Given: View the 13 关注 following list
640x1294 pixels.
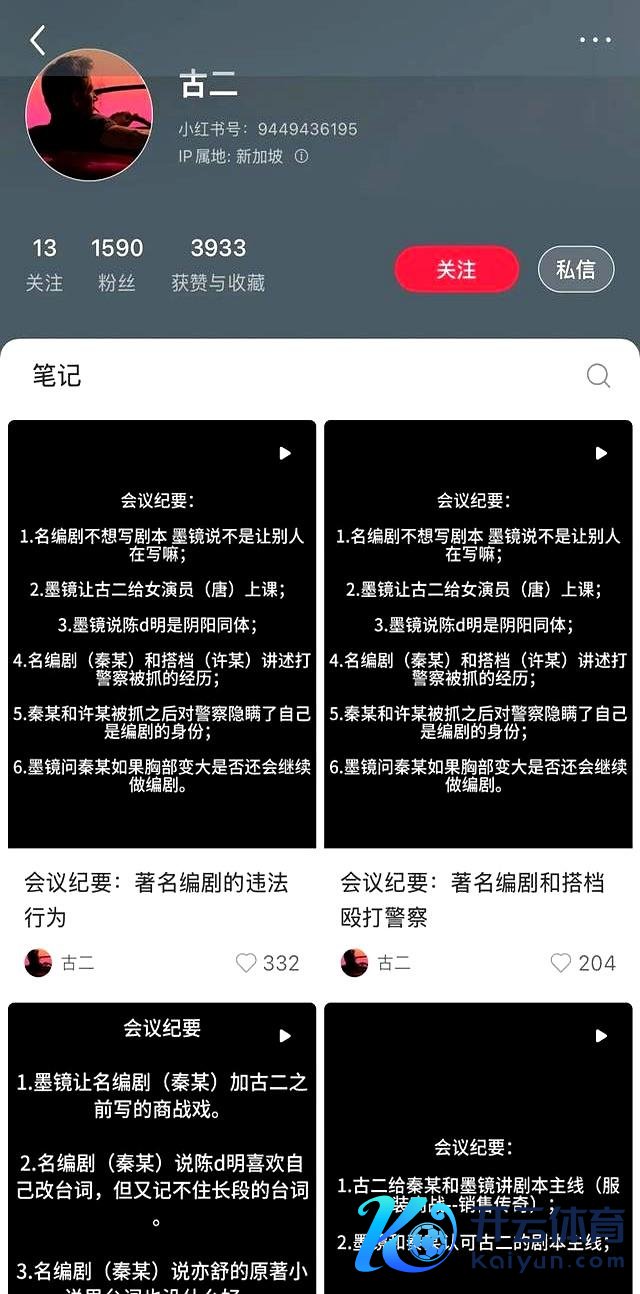Looking at the screenshot, I should (x=44, y=265).
